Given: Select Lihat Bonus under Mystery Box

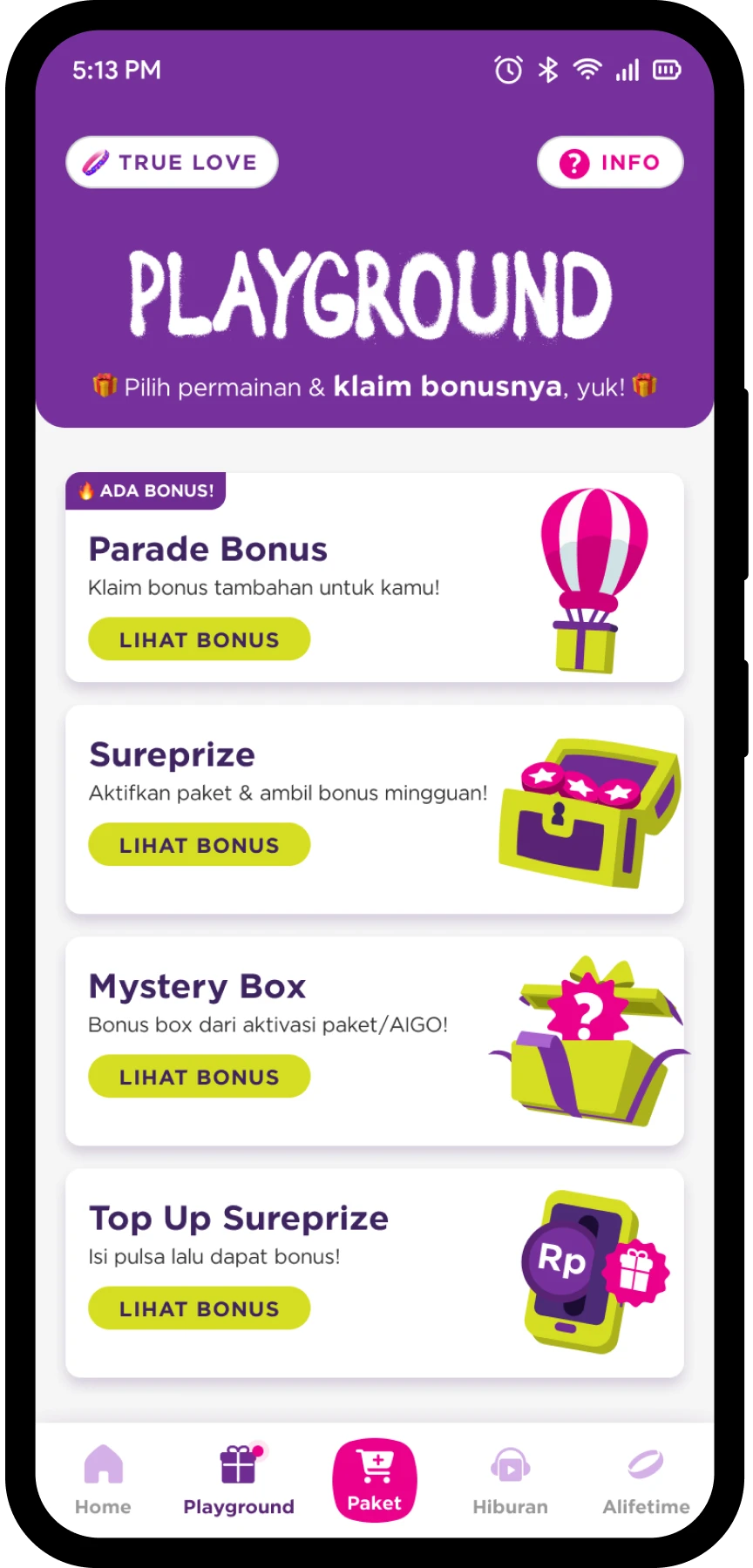Looking at the screenshot, I should 199,1077.
